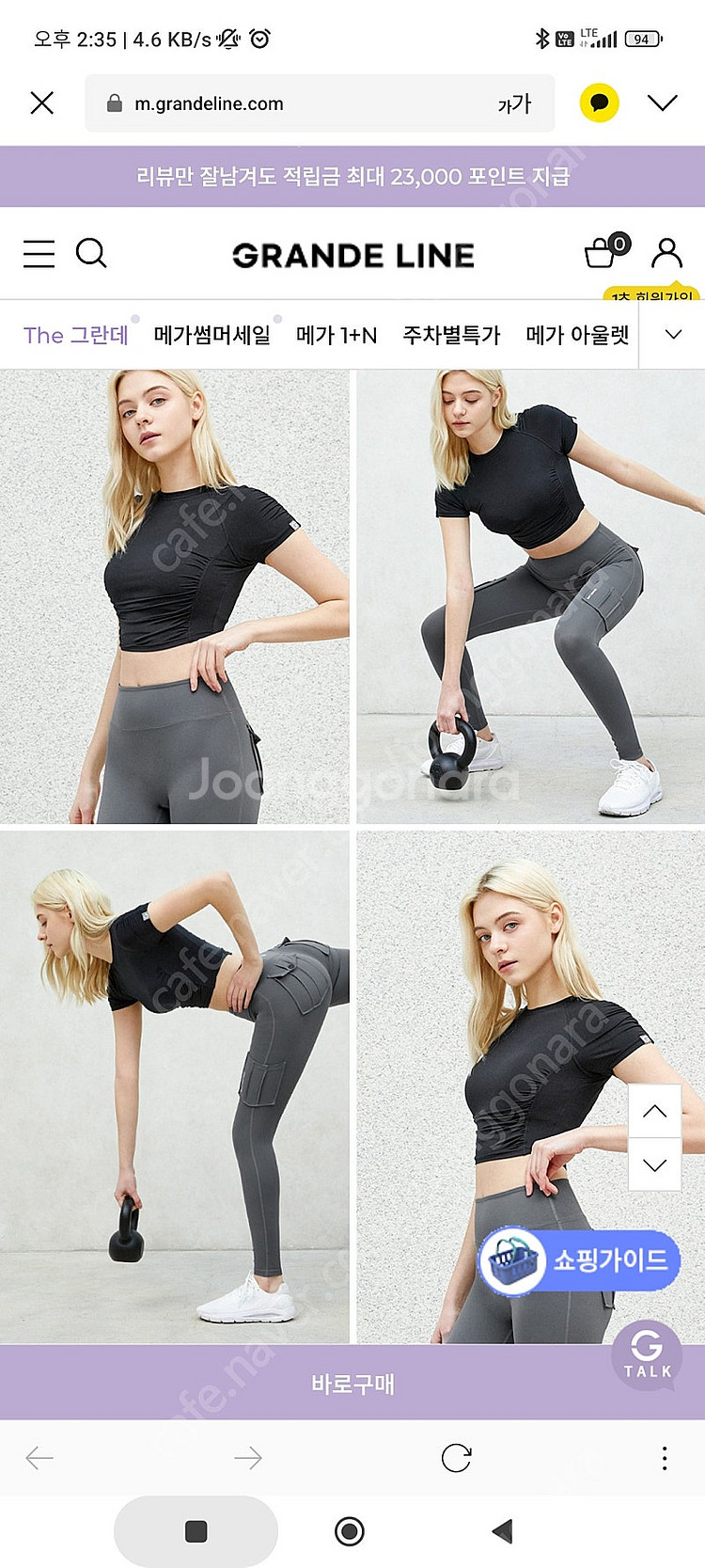The width and height of the screenshot is (705, 1568).
Task: Switch to the 메가 아울렛 tab
Action: click(576, 335)
